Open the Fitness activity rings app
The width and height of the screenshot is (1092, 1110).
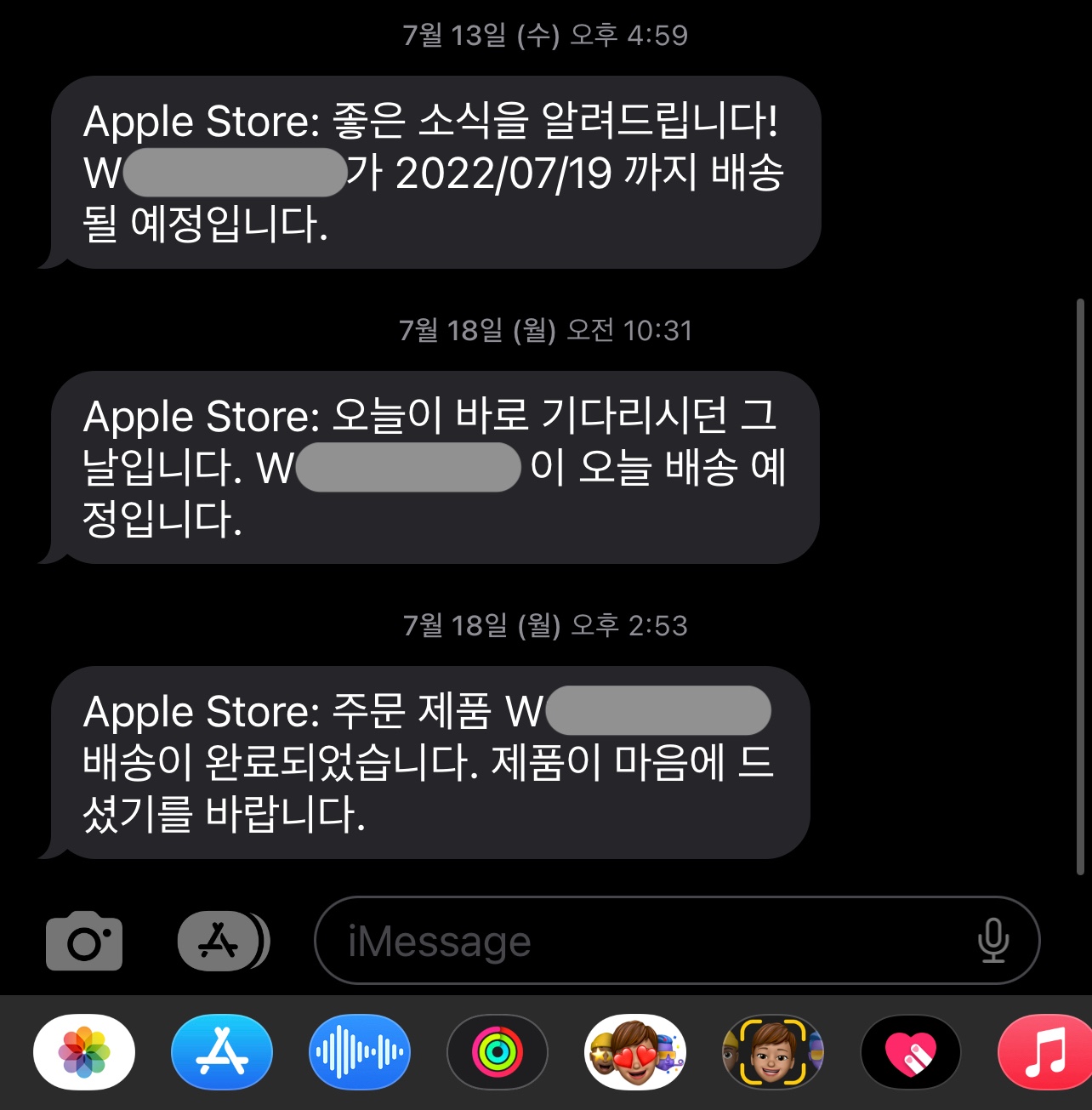[x=498, y=1052]
